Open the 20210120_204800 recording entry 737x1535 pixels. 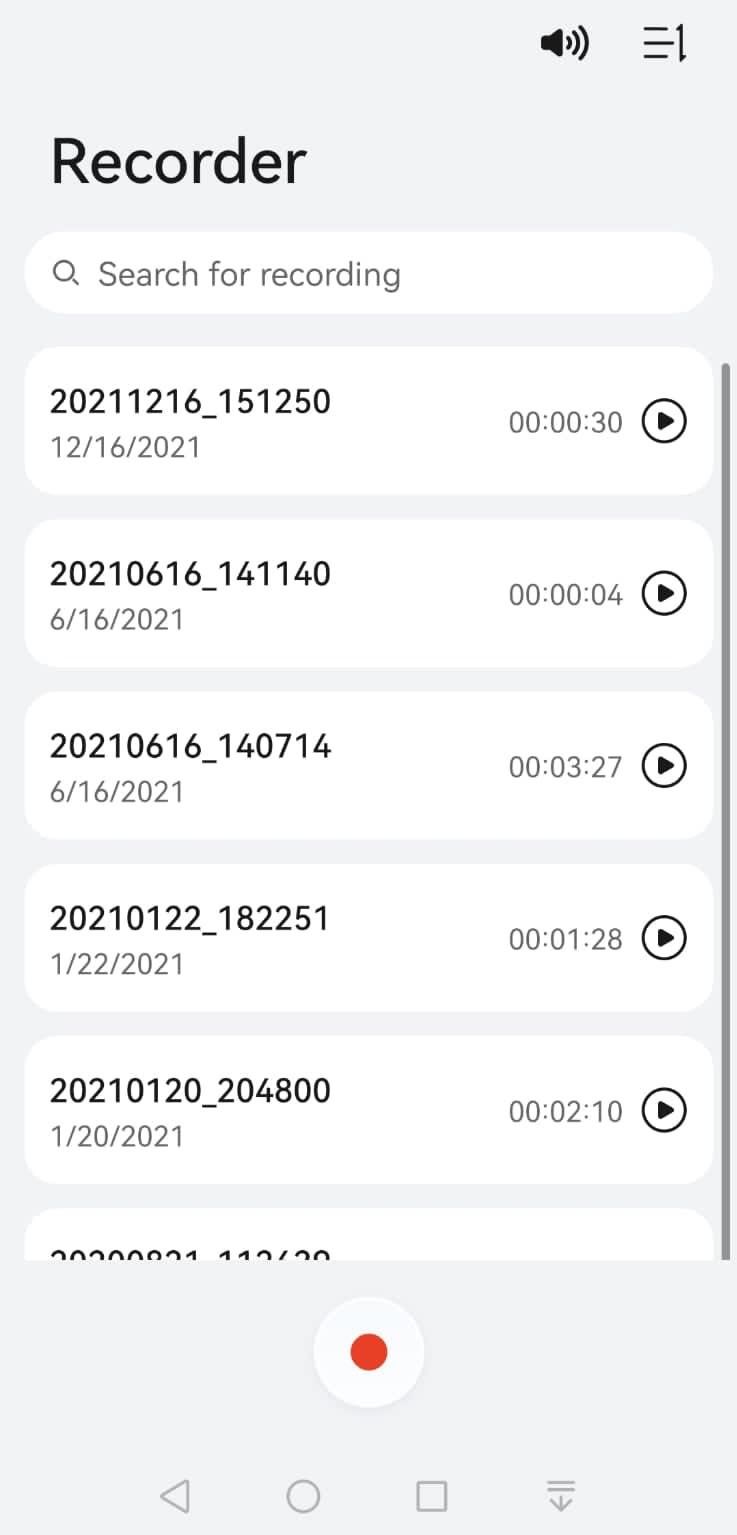pyautogui.click(x=369, y=1110)
